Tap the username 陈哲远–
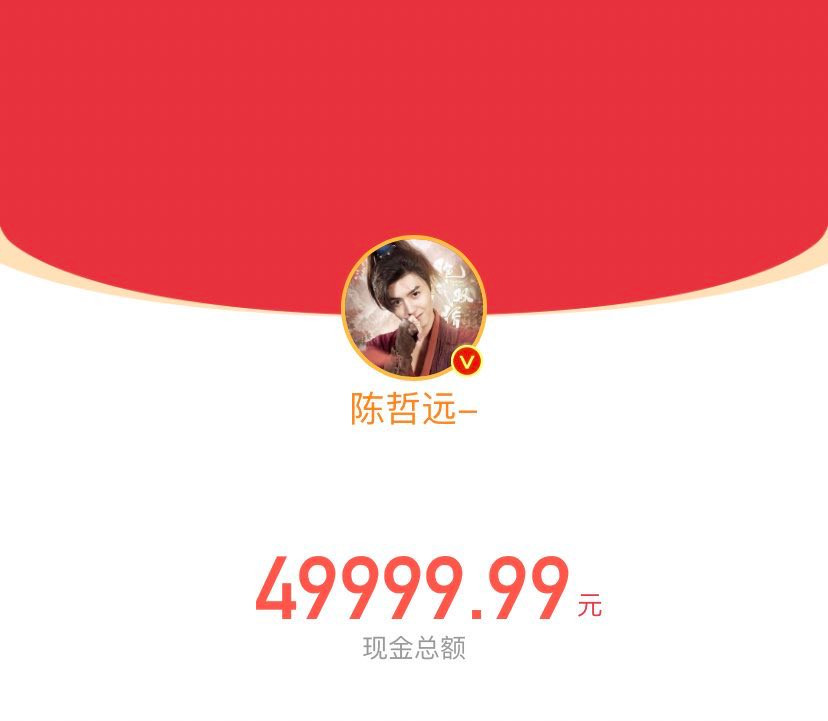 [413, 408]
